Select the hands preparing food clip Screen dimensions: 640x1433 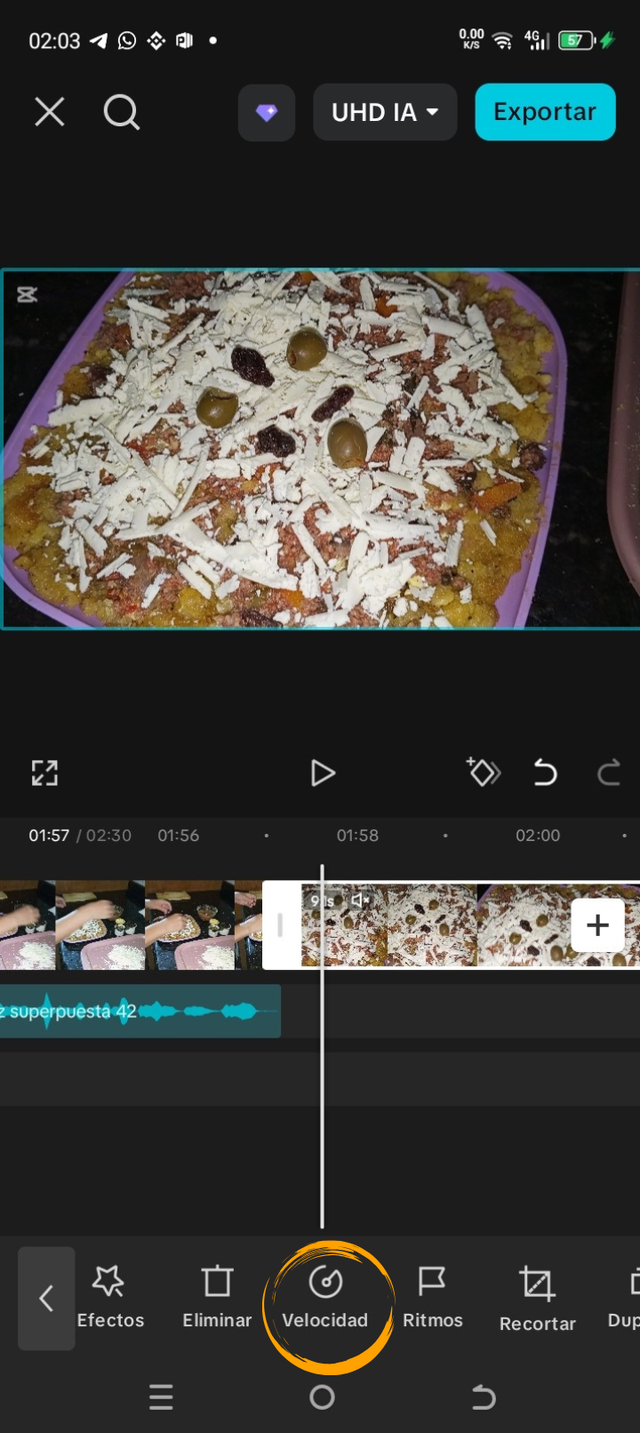pos(130,925)
